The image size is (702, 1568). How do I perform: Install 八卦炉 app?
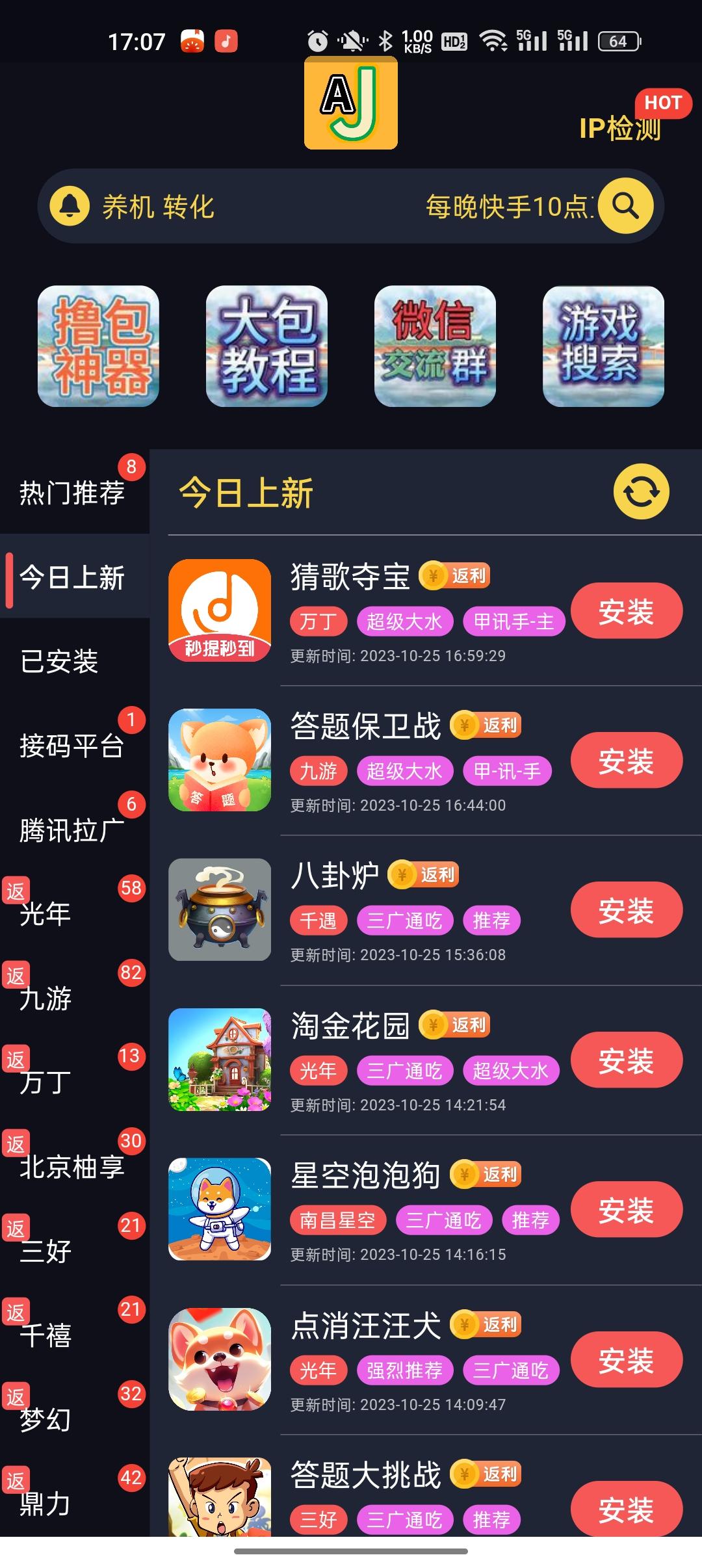626,910
